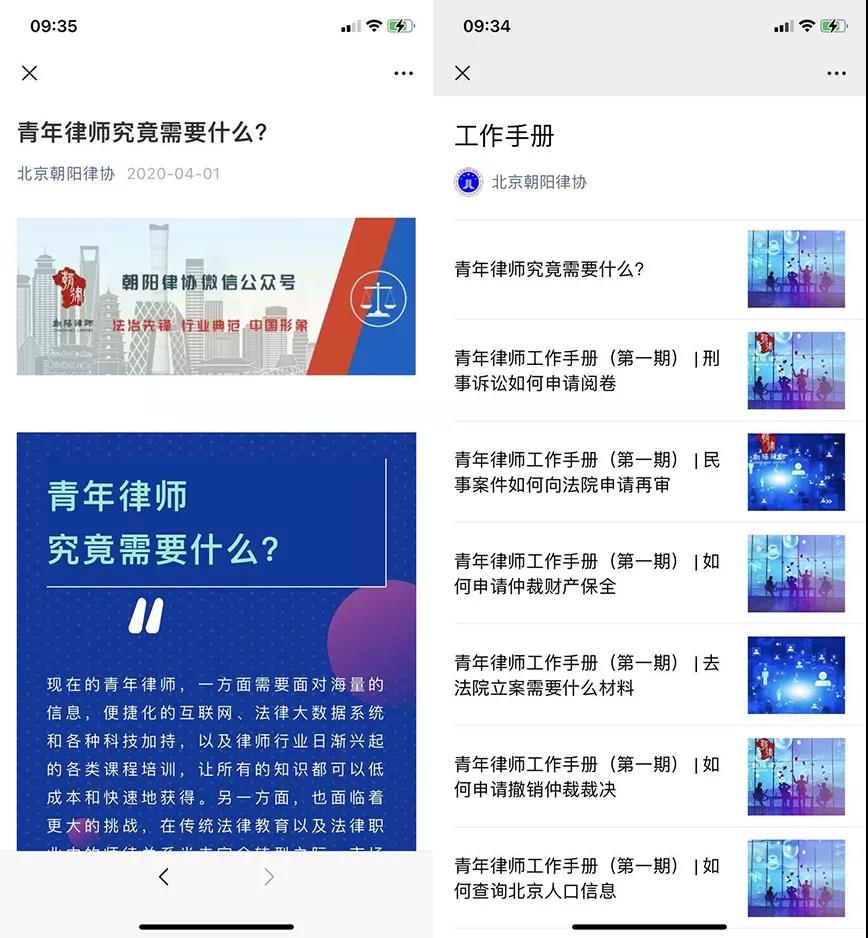Open the 去法院立案需要什么材料 article
Image resolution: width=868 pixels, height=938 pixels.
587,675
